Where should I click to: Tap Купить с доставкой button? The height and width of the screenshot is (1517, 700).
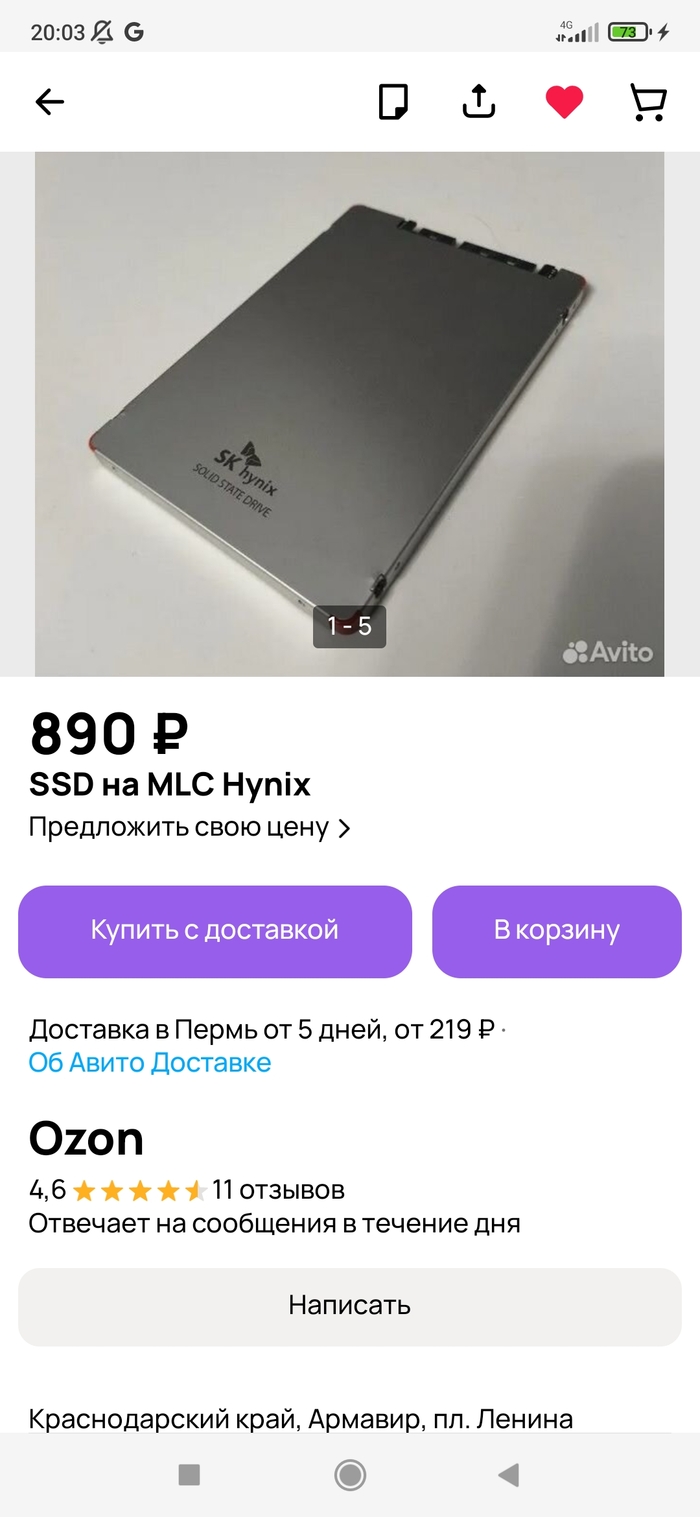(x=215, y=931)
